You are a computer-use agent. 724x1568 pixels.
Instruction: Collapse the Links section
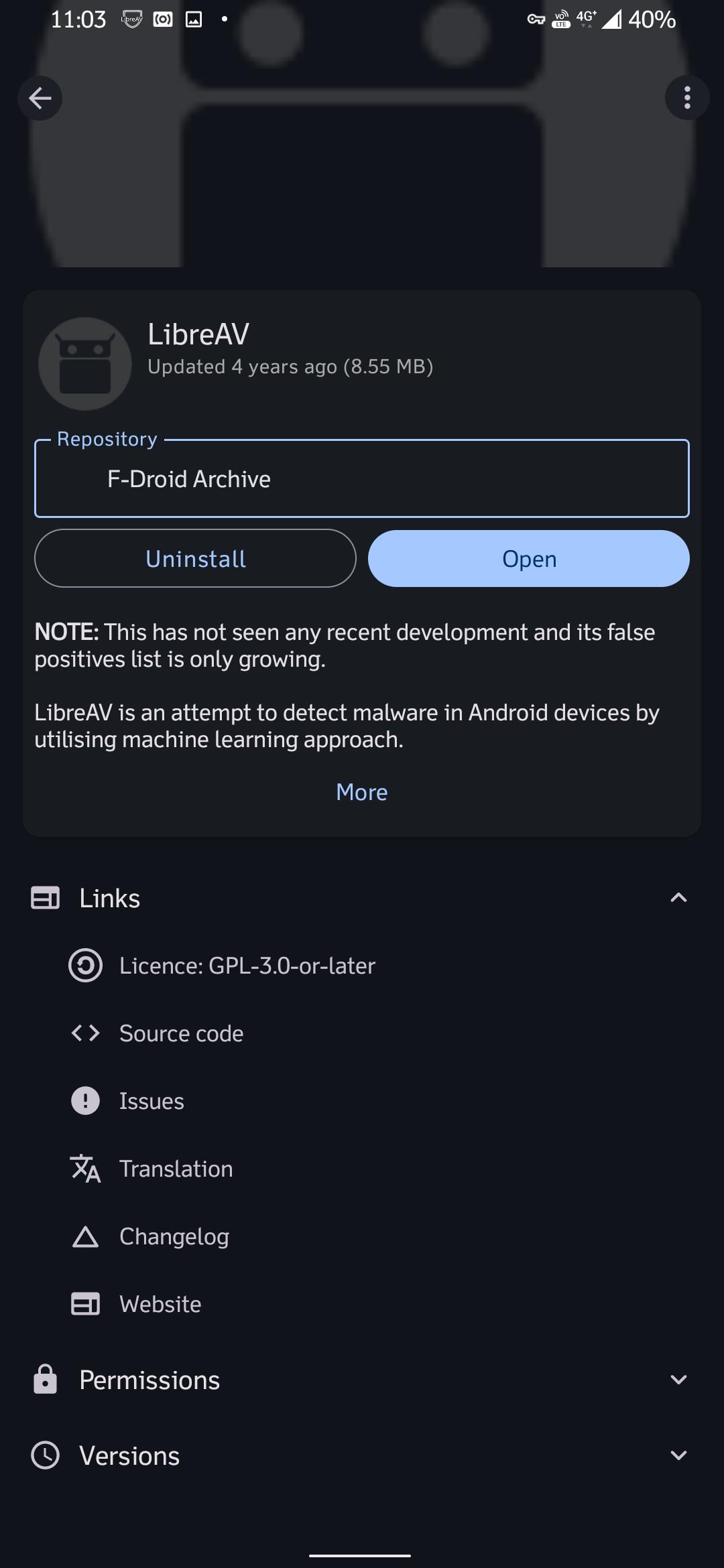pos(678,898)
